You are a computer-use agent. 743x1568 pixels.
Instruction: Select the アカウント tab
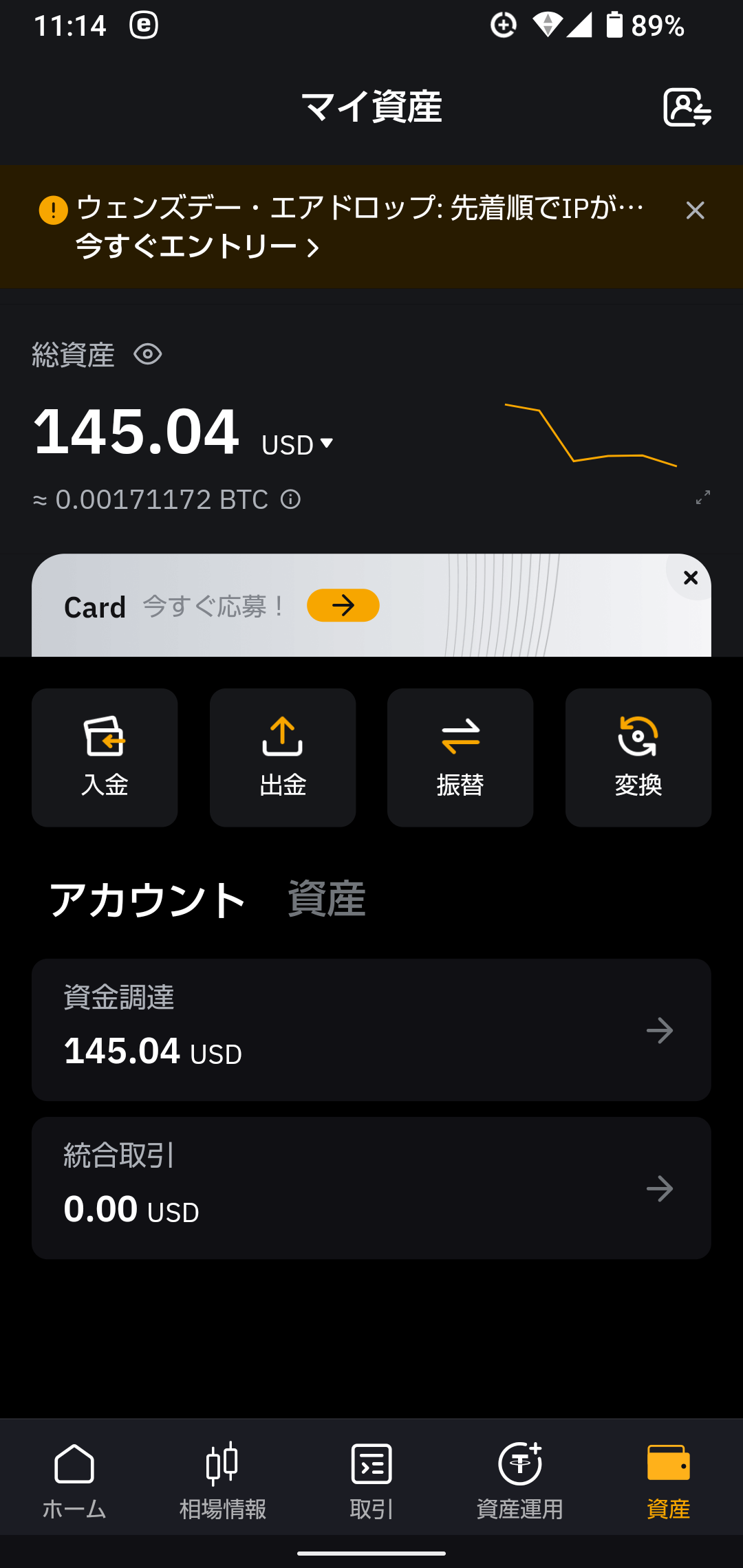[147, 899]
